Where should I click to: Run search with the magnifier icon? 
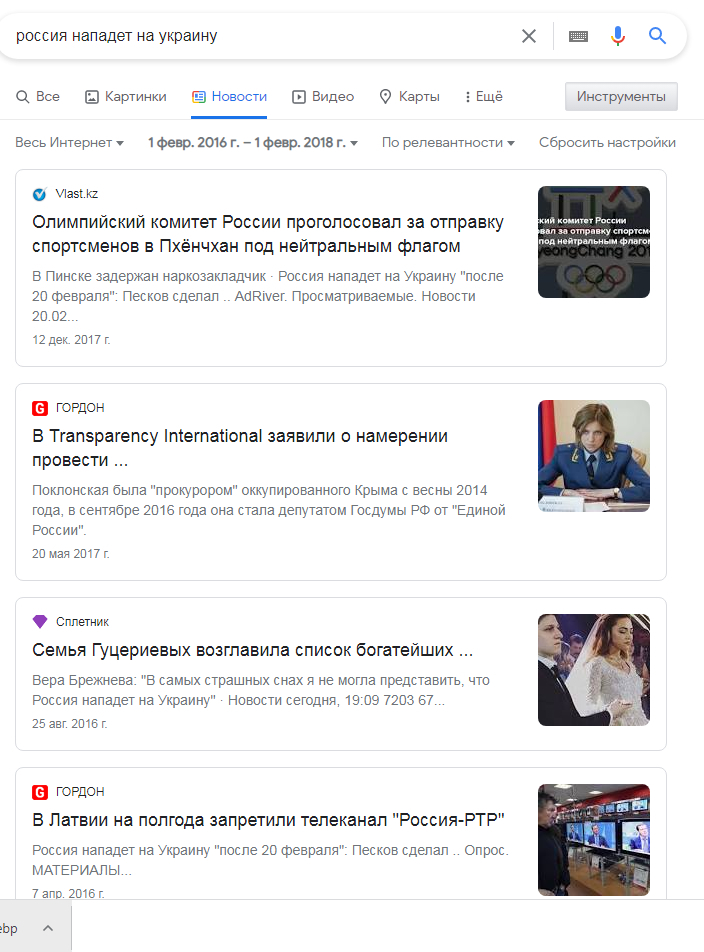(657, 36)
